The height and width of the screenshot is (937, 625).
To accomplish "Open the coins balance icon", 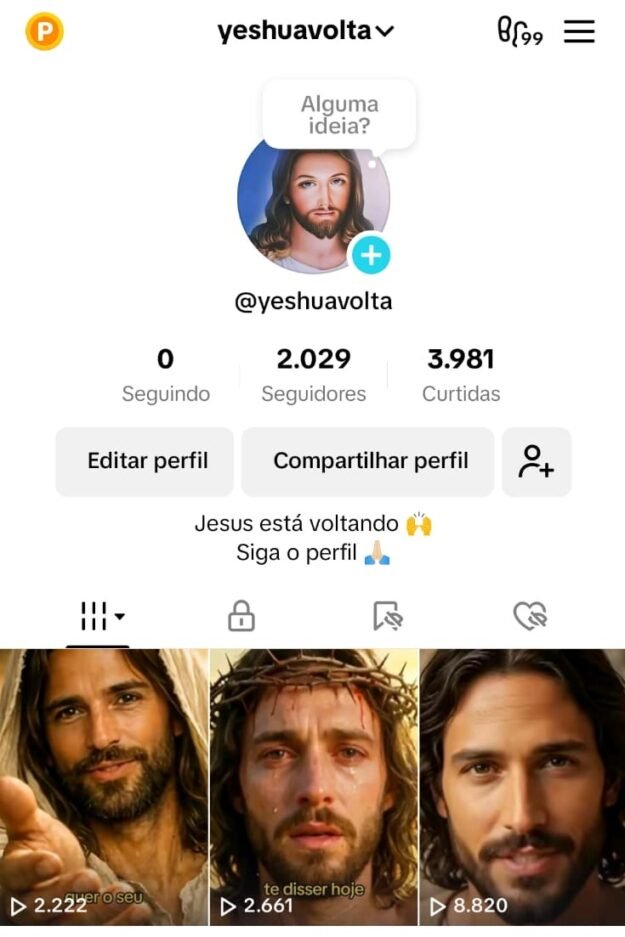I will click(x=44, y=32).
